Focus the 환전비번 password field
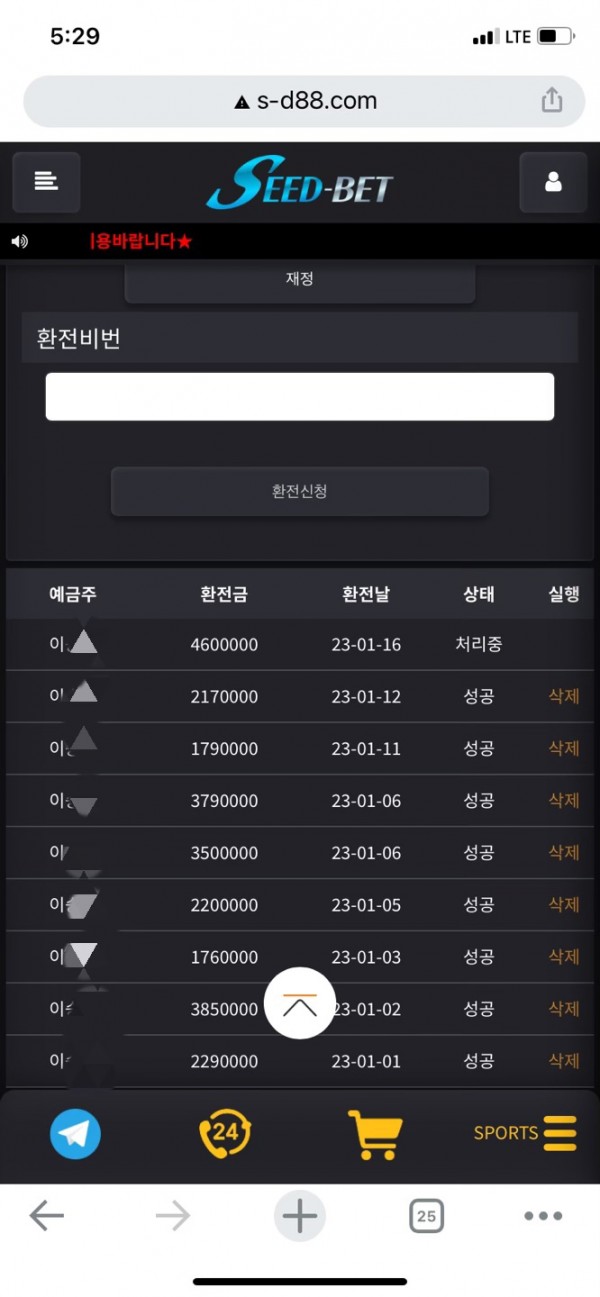Image resolution: width=600 pixels, height=1297 pixels. click(x=299, y=396)
